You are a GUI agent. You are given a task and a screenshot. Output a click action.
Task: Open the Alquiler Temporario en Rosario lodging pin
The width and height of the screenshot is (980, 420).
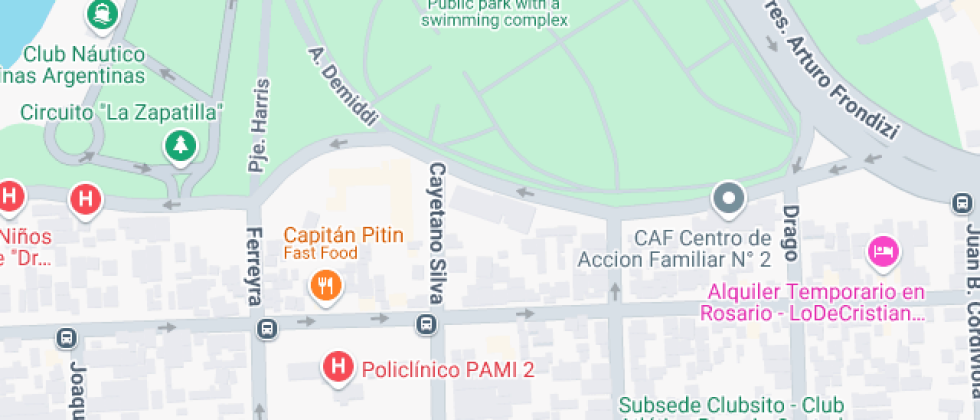click(x=882, y=250)
